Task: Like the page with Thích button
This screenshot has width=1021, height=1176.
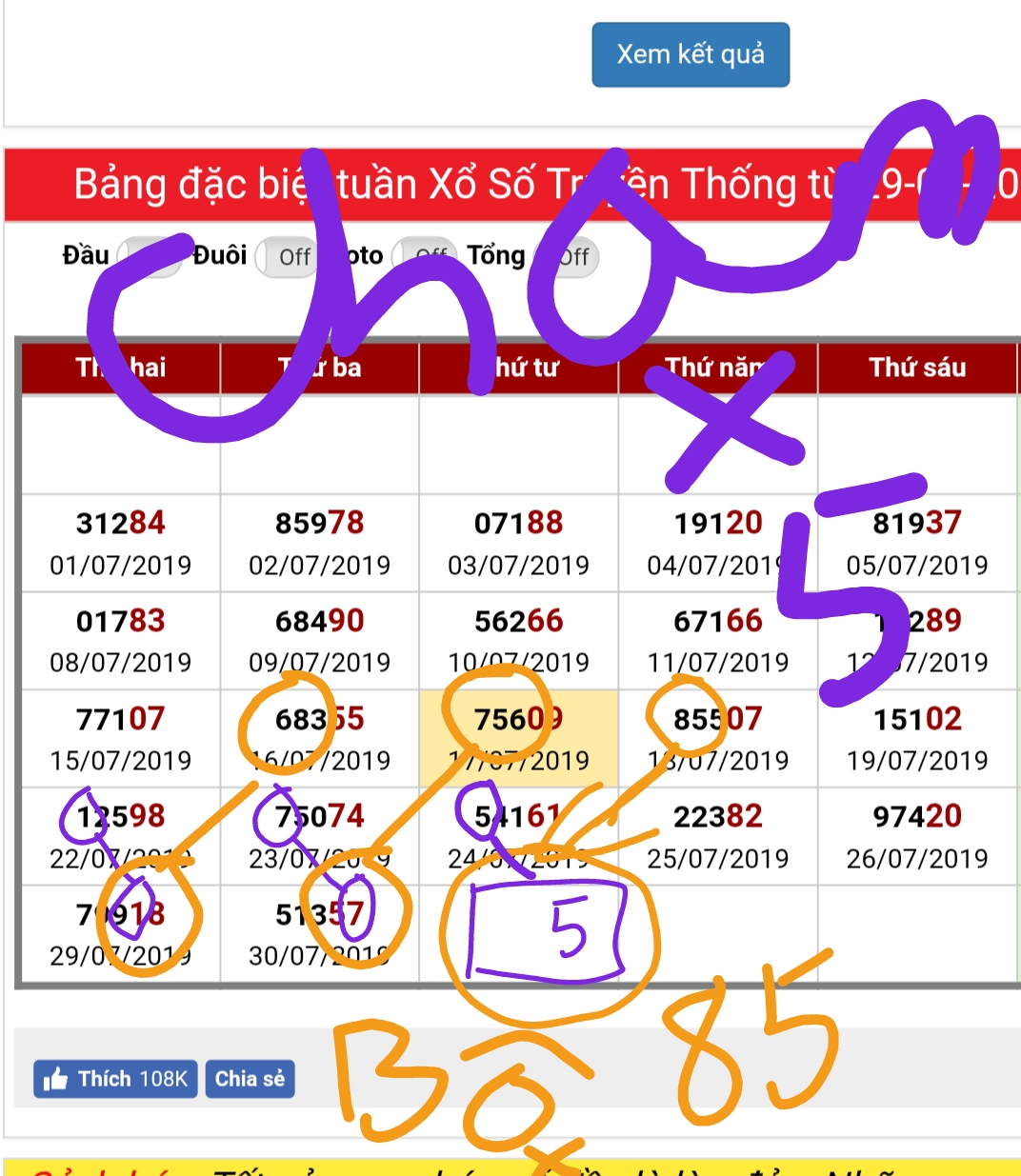Action: [x=116, y=1079]
